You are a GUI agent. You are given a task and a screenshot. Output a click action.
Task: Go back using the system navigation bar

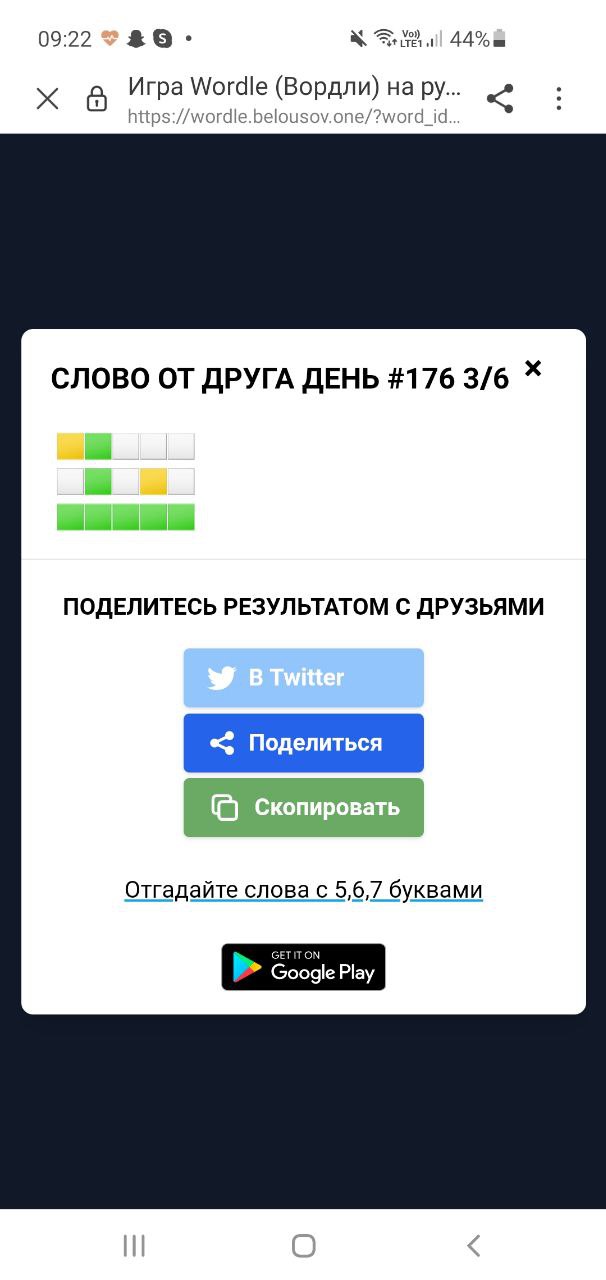click(473, 1245)
